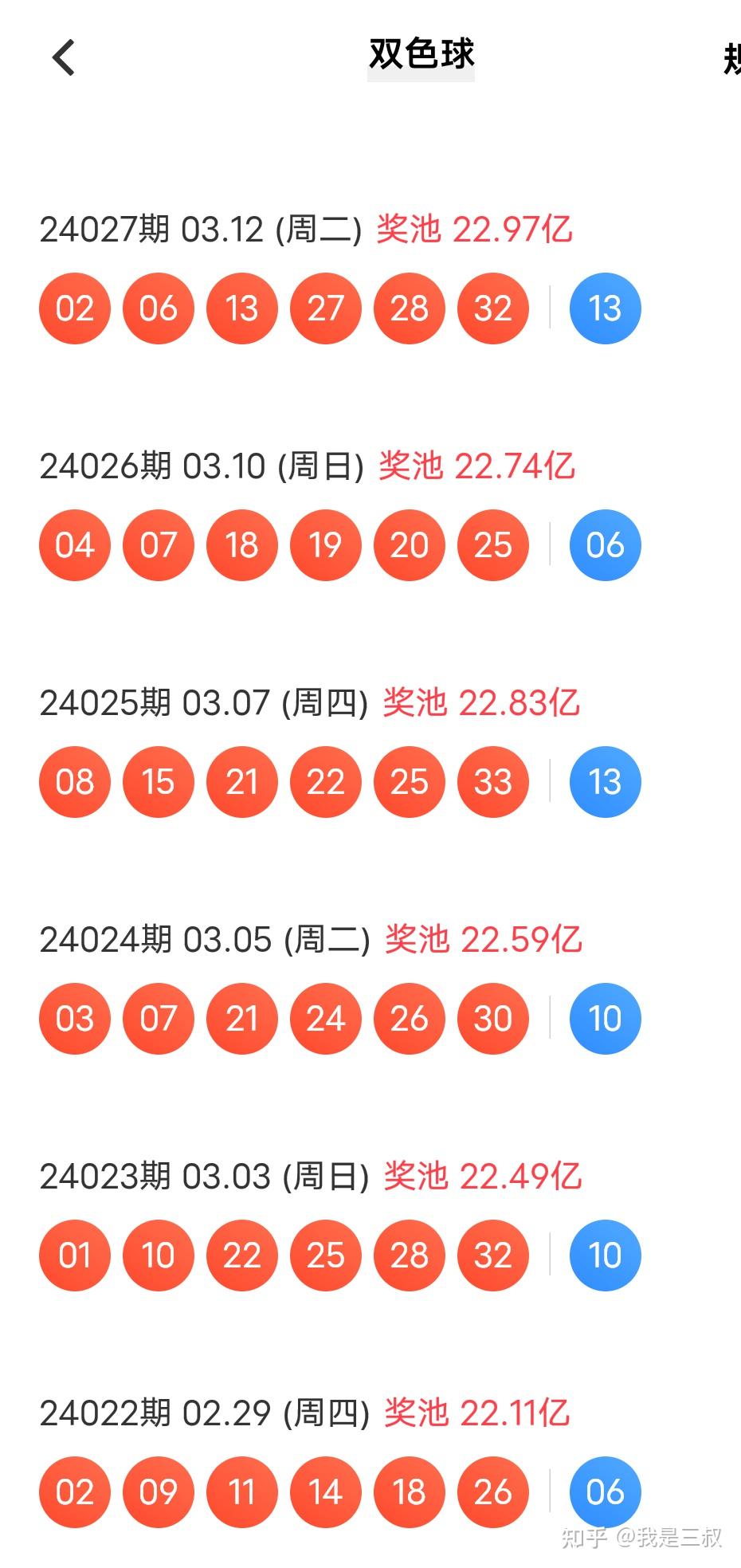This screenshot has height=1568, width=741.
Task: Tap the 24025期 draw entry
Action: (203, 703)
